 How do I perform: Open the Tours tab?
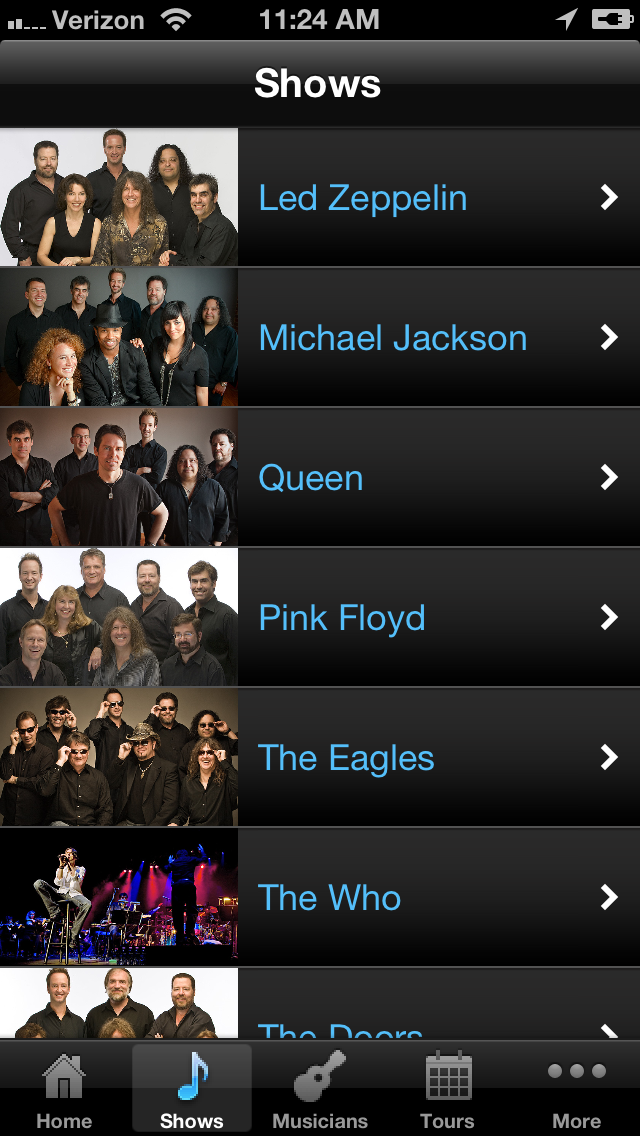tap(447, 1091)
